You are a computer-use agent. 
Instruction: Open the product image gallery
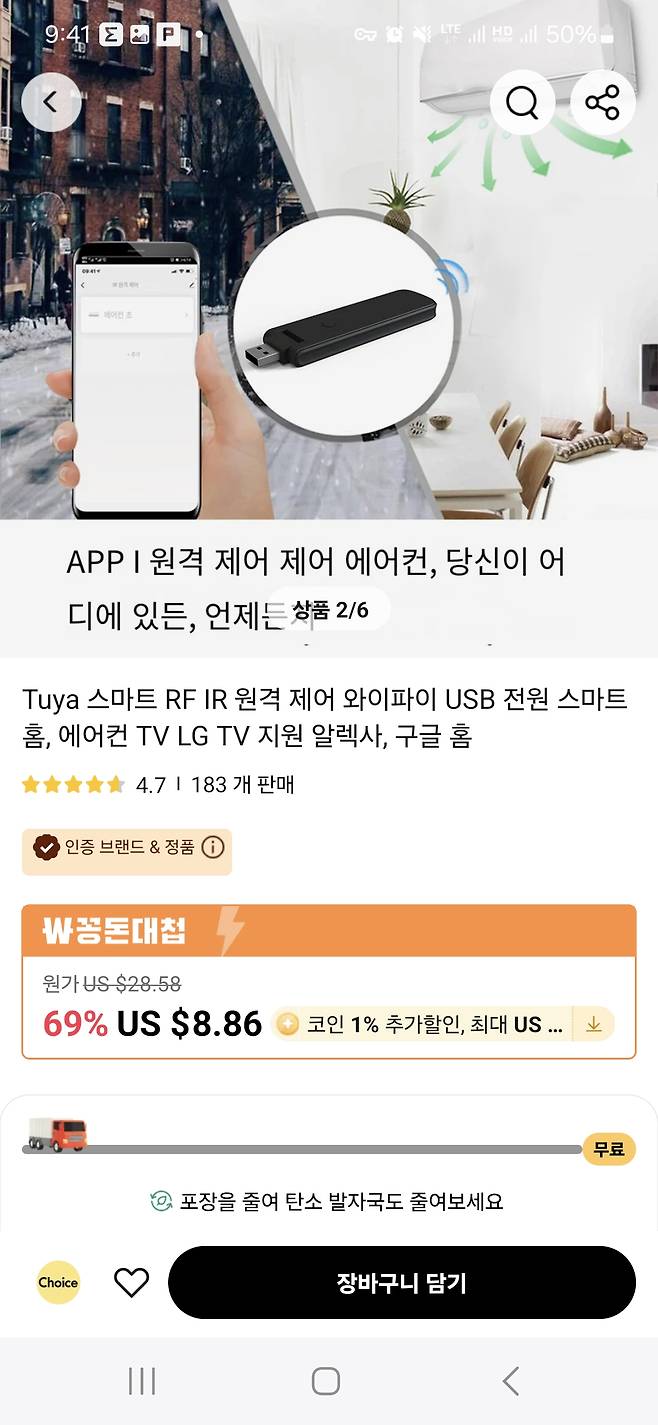click(x=329, y=330)
